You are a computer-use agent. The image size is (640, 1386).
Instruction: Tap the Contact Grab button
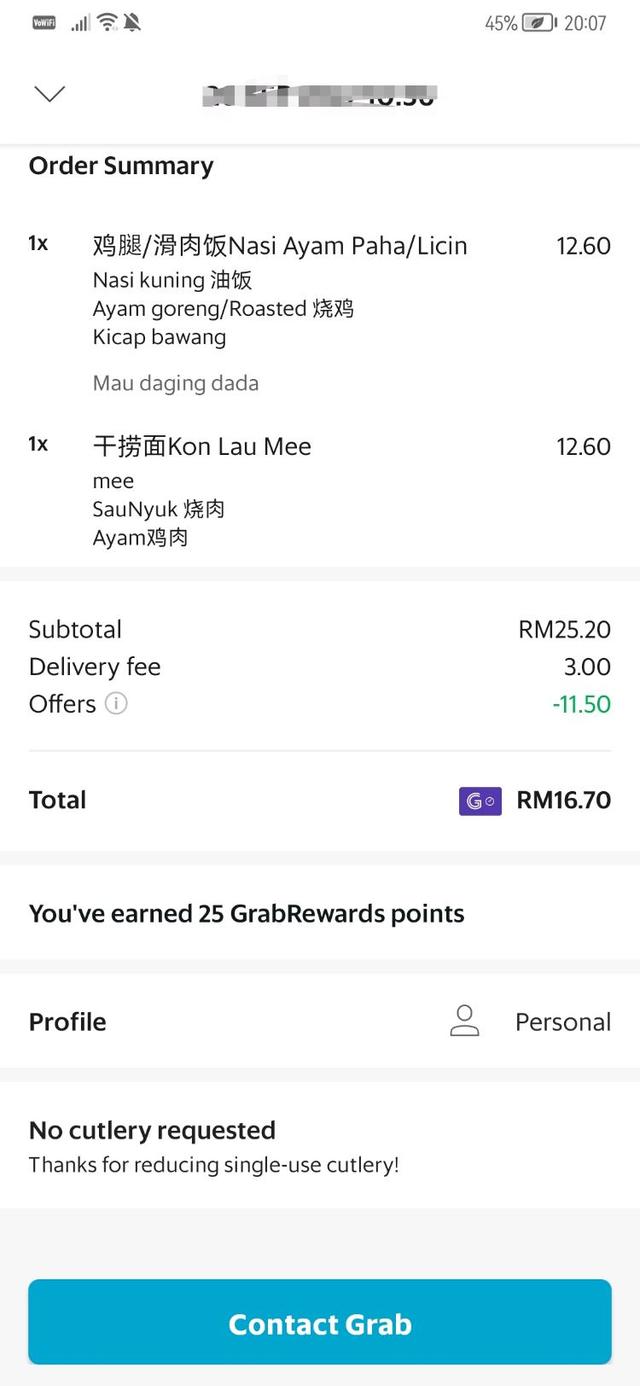(x=320, y=1323)
